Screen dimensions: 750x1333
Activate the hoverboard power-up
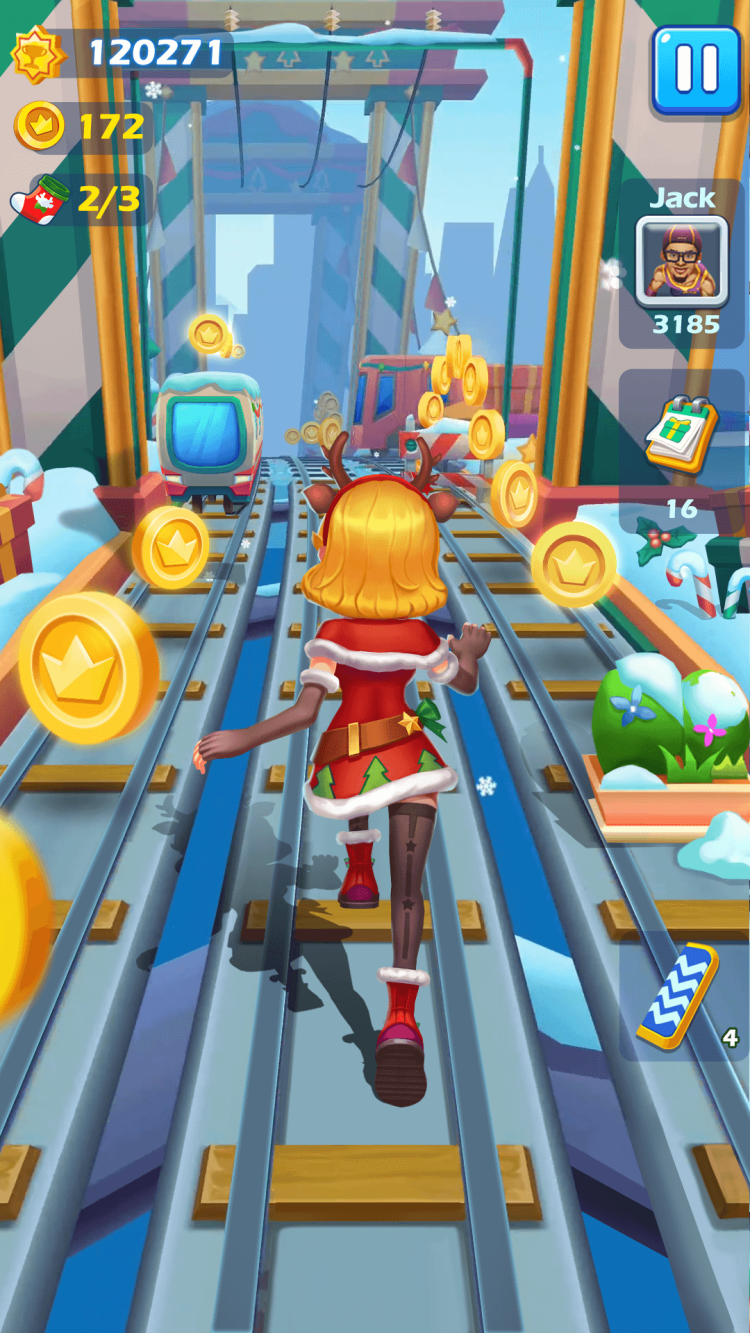tap(678, 996)
